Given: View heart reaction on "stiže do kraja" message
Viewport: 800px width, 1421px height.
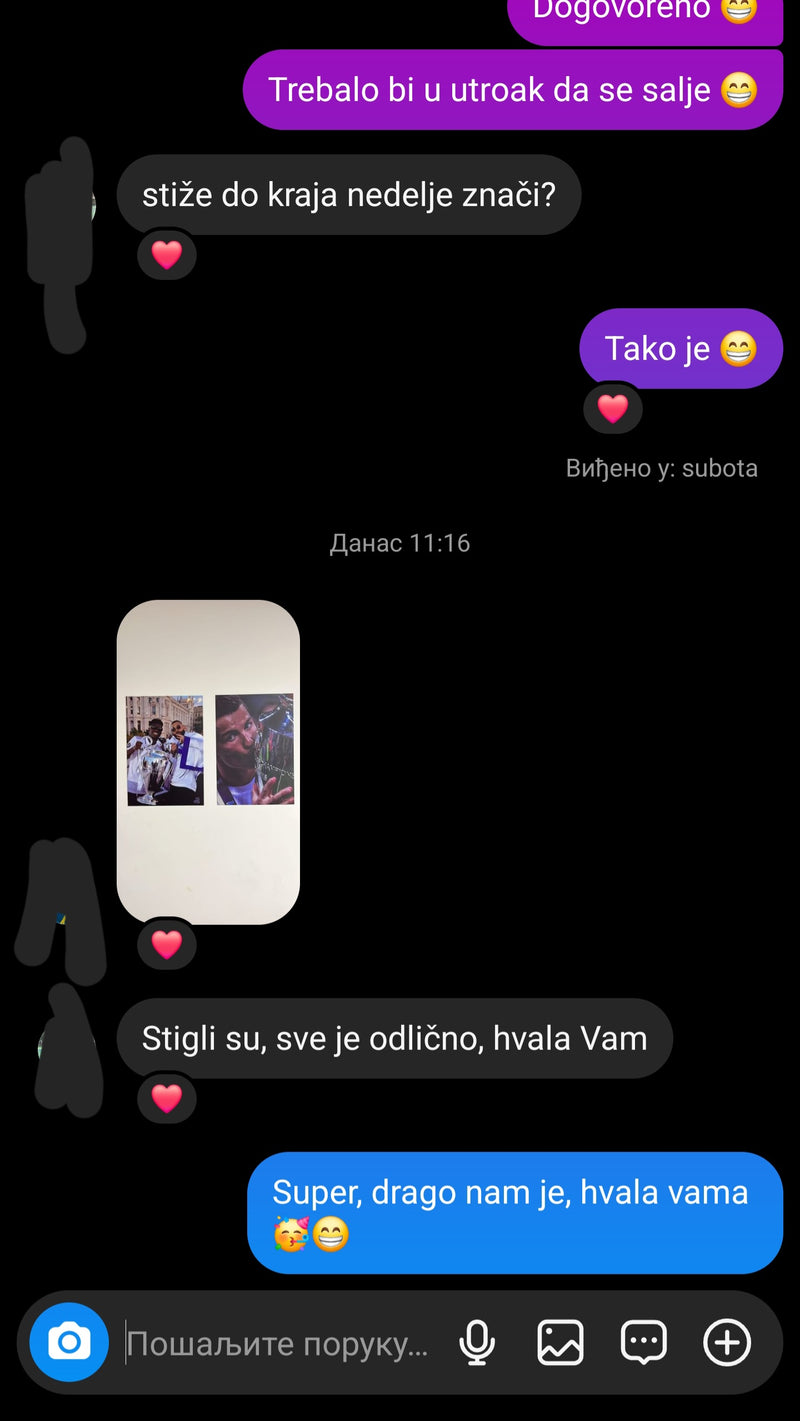Looking at the screenshot, I should pos(166,254).
